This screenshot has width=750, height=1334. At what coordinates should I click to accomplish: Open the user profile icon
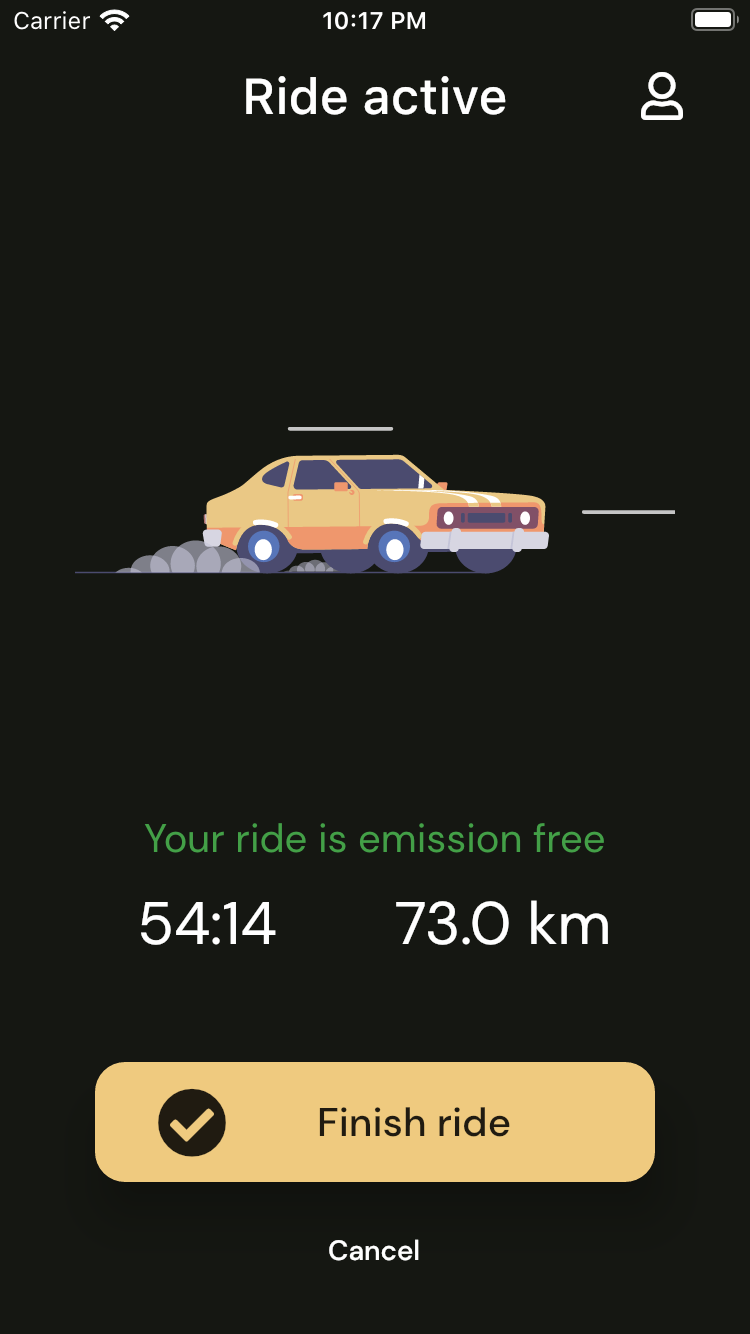[x=661, y=97]
